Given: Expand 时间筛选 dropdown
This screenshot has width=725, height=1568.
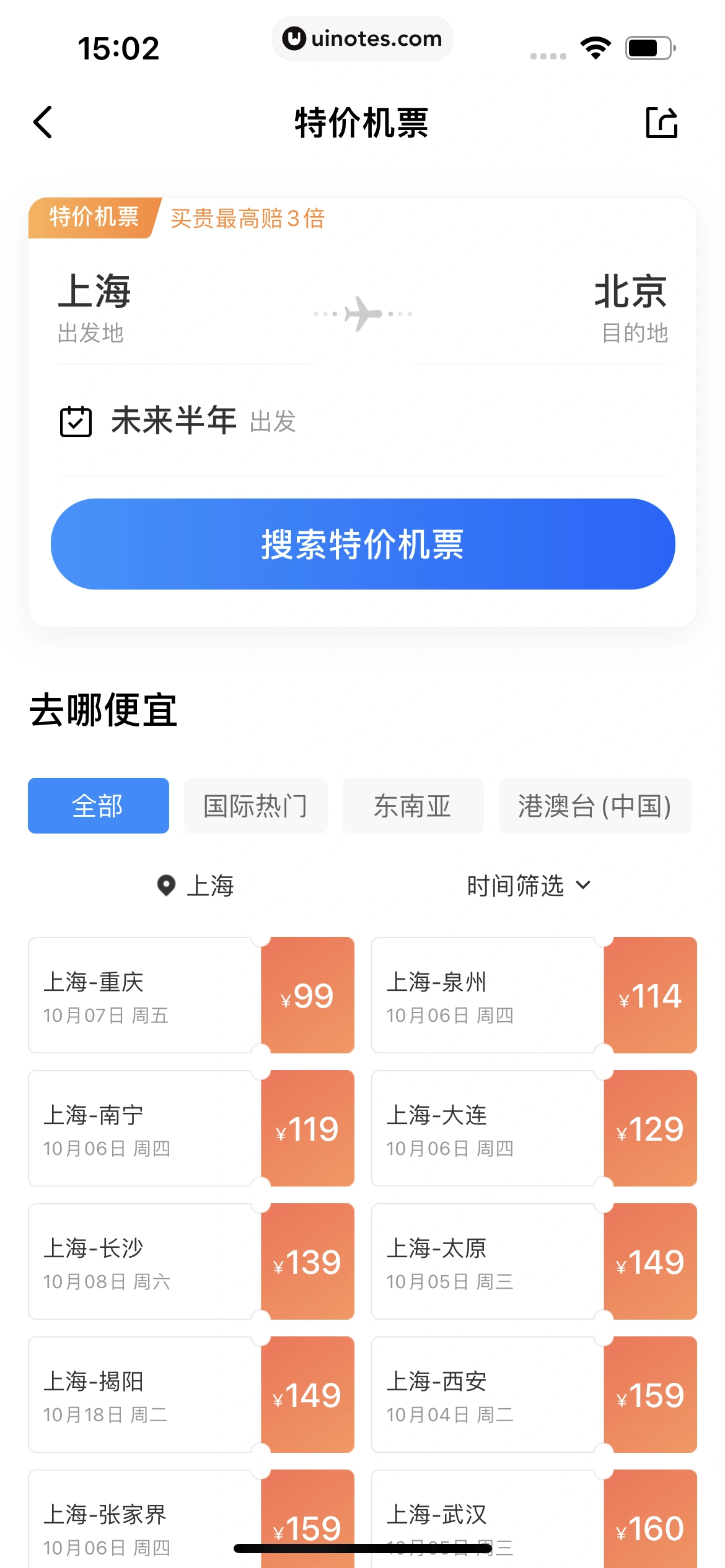Looking at the screenshot, I should pos(529,886).
